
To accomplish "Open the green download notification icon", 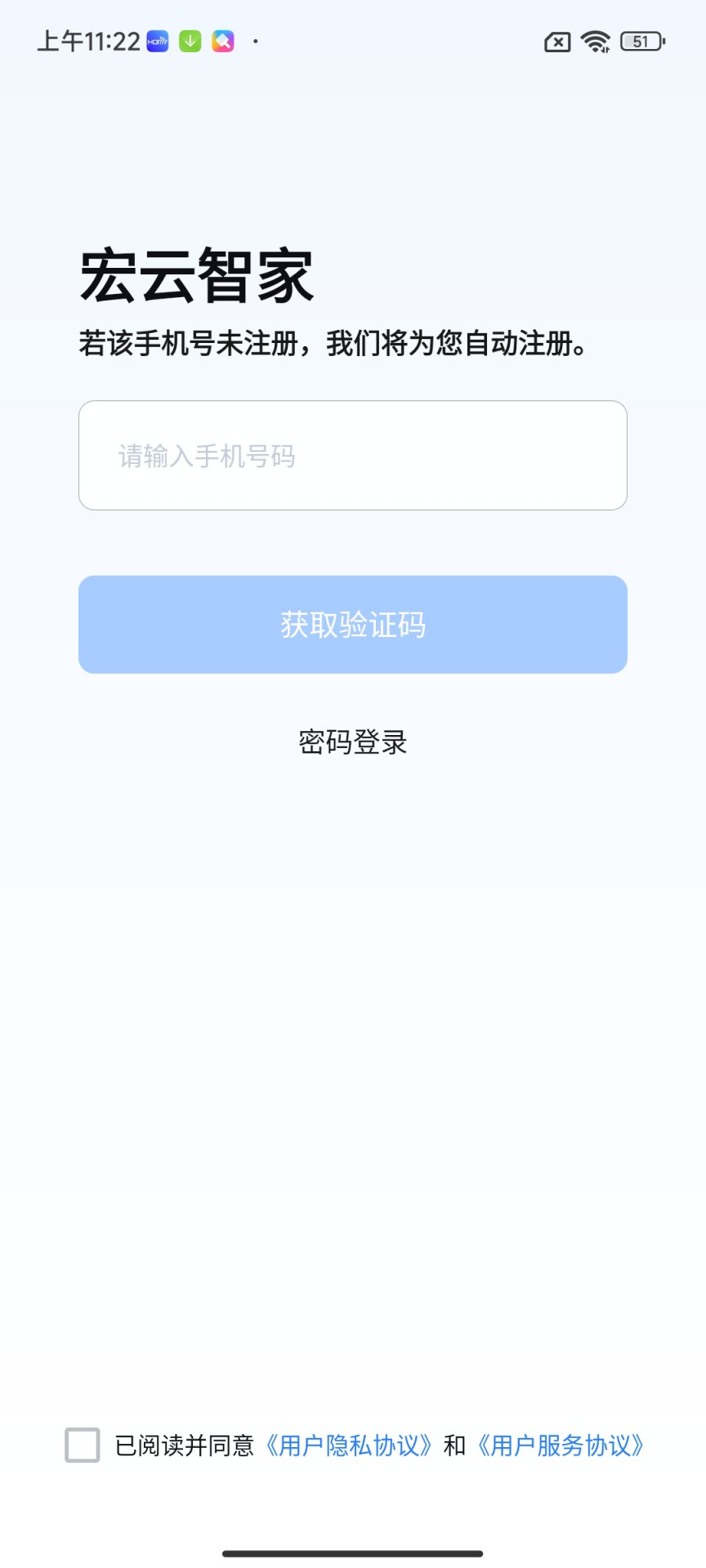I will point(190,40).
